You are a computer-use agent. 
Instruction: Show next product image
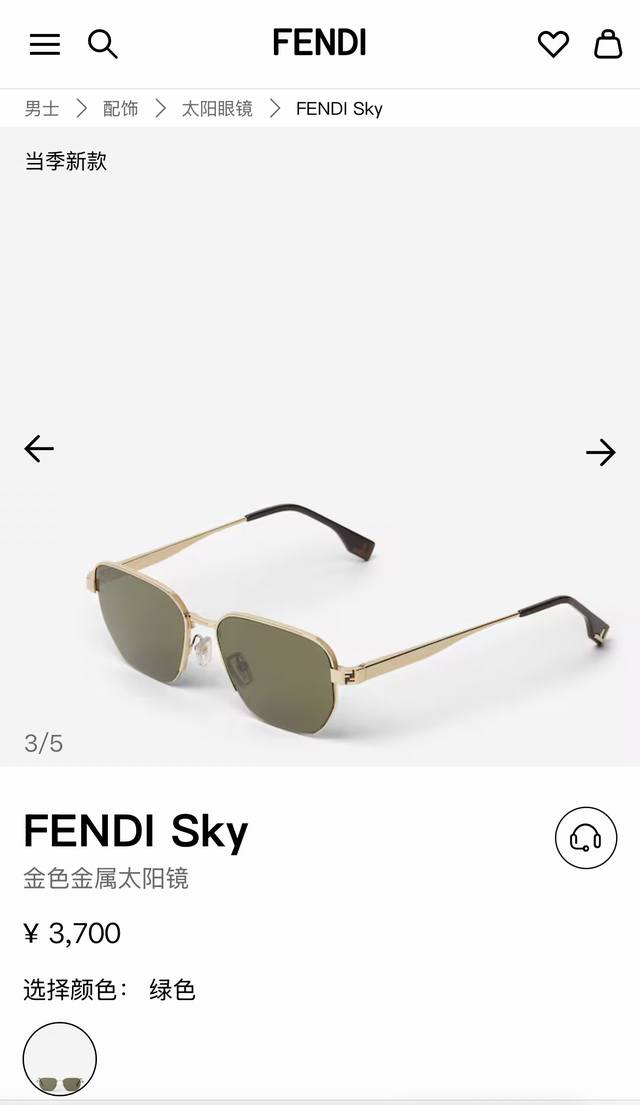[x=601, y=453]
